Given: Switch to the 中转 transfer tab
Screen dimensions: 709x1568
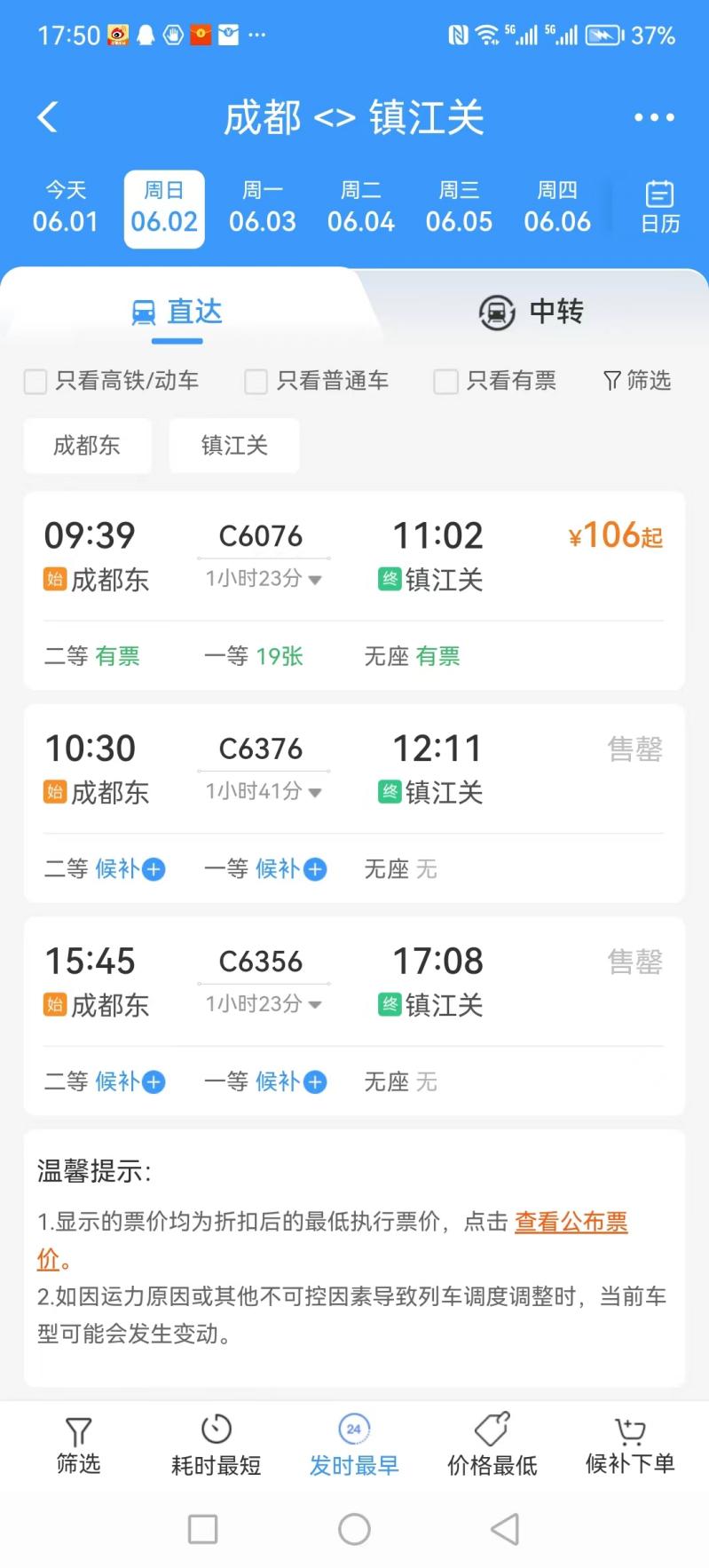Looking at the screenshot, I should click(x=532, y=312).
